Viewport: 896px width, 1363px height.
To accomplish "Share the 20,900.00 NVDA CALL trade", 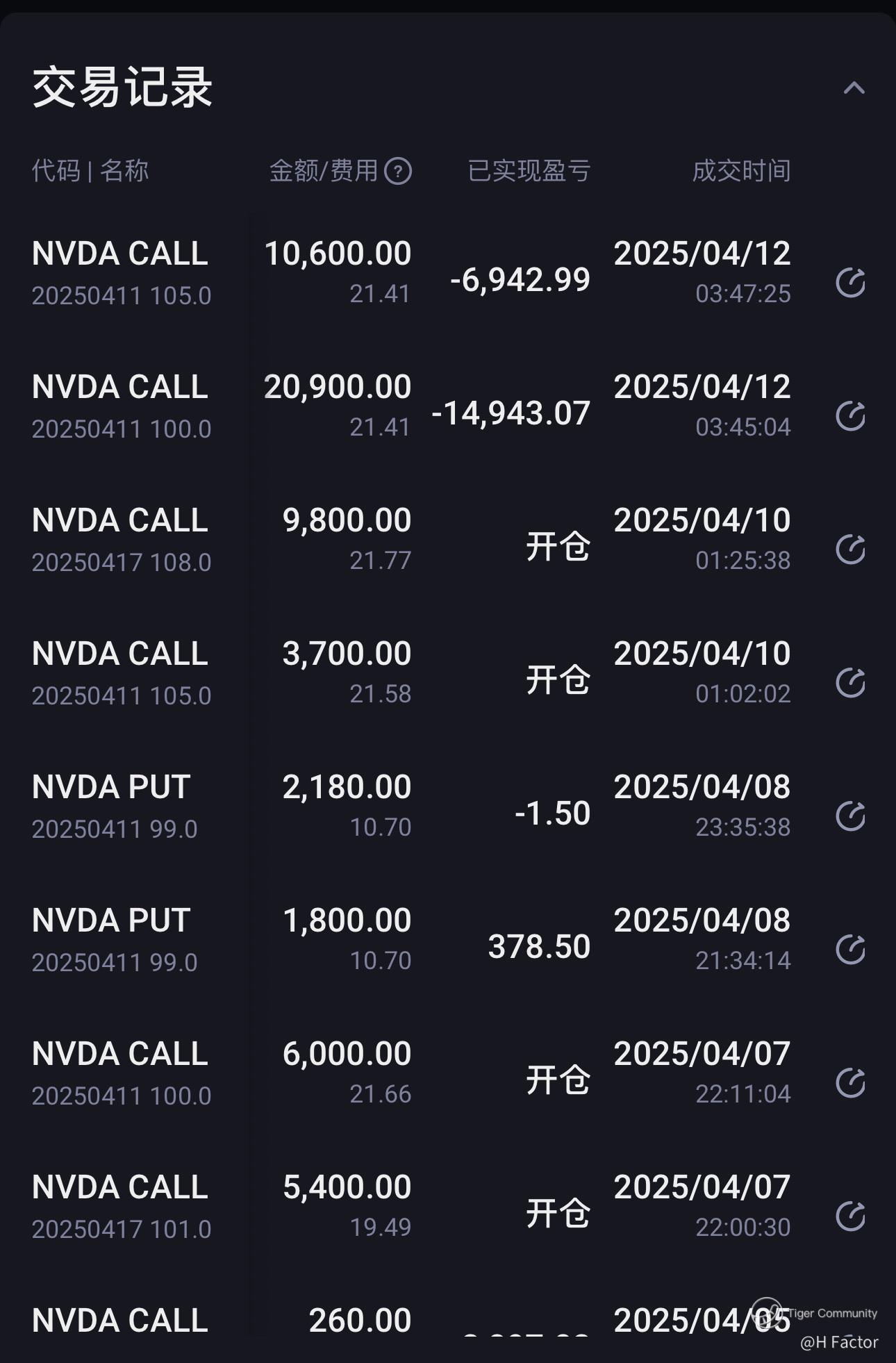I will pyautogui.click(x=850, y=415).
